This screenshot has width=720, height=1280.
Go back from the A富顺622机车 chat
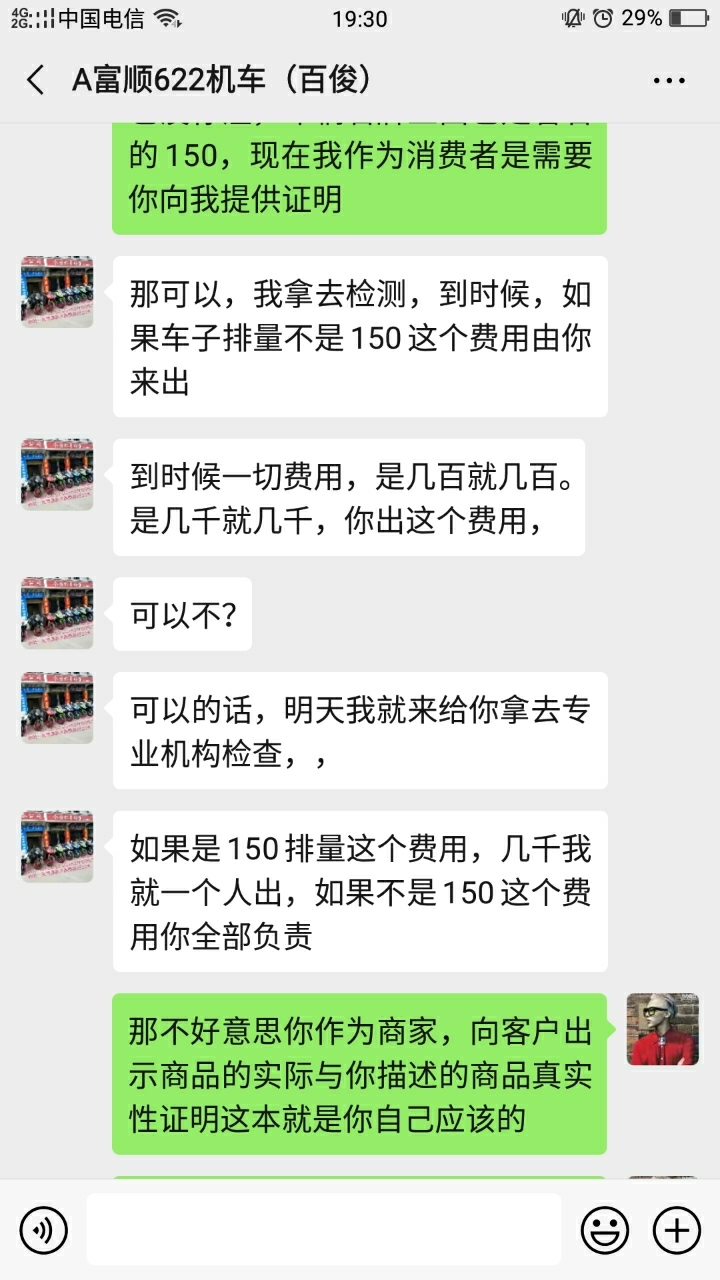(x=36, y=81)
